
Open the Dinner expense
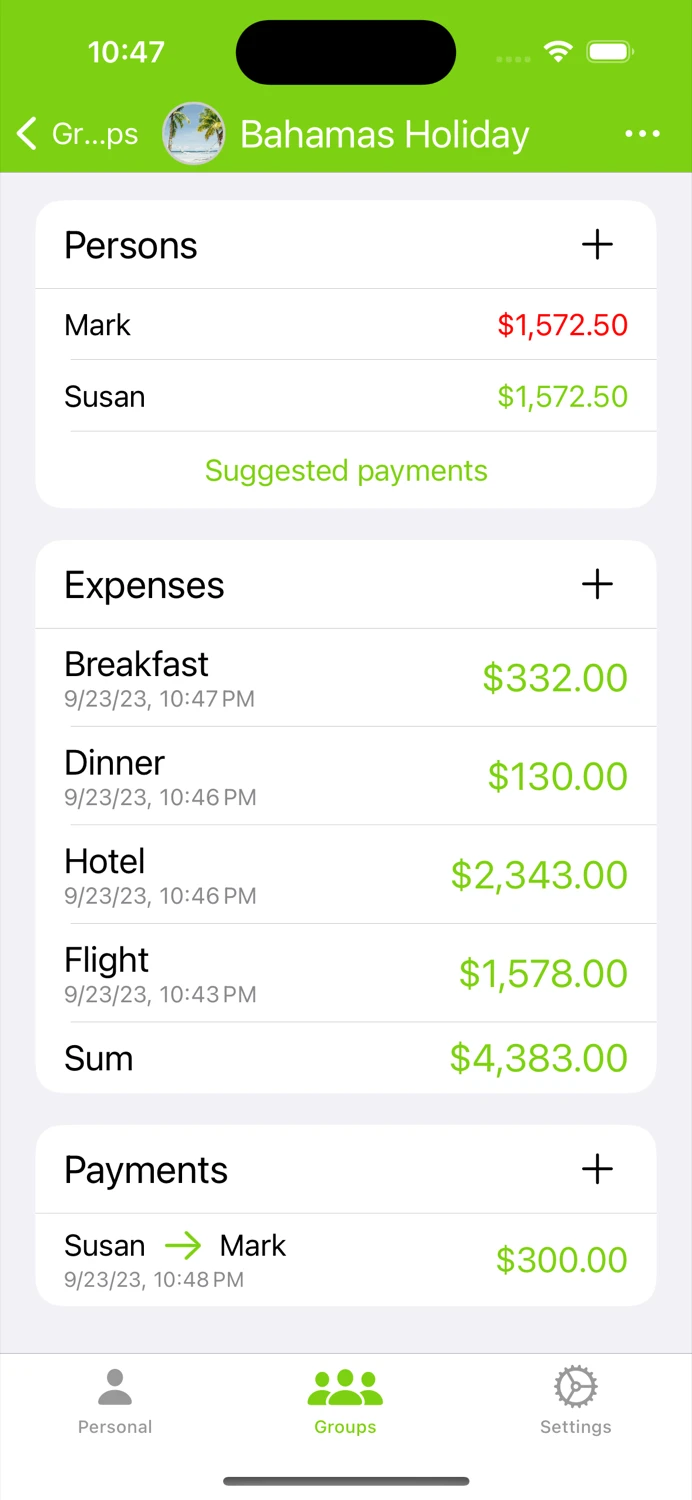point(346,776)
